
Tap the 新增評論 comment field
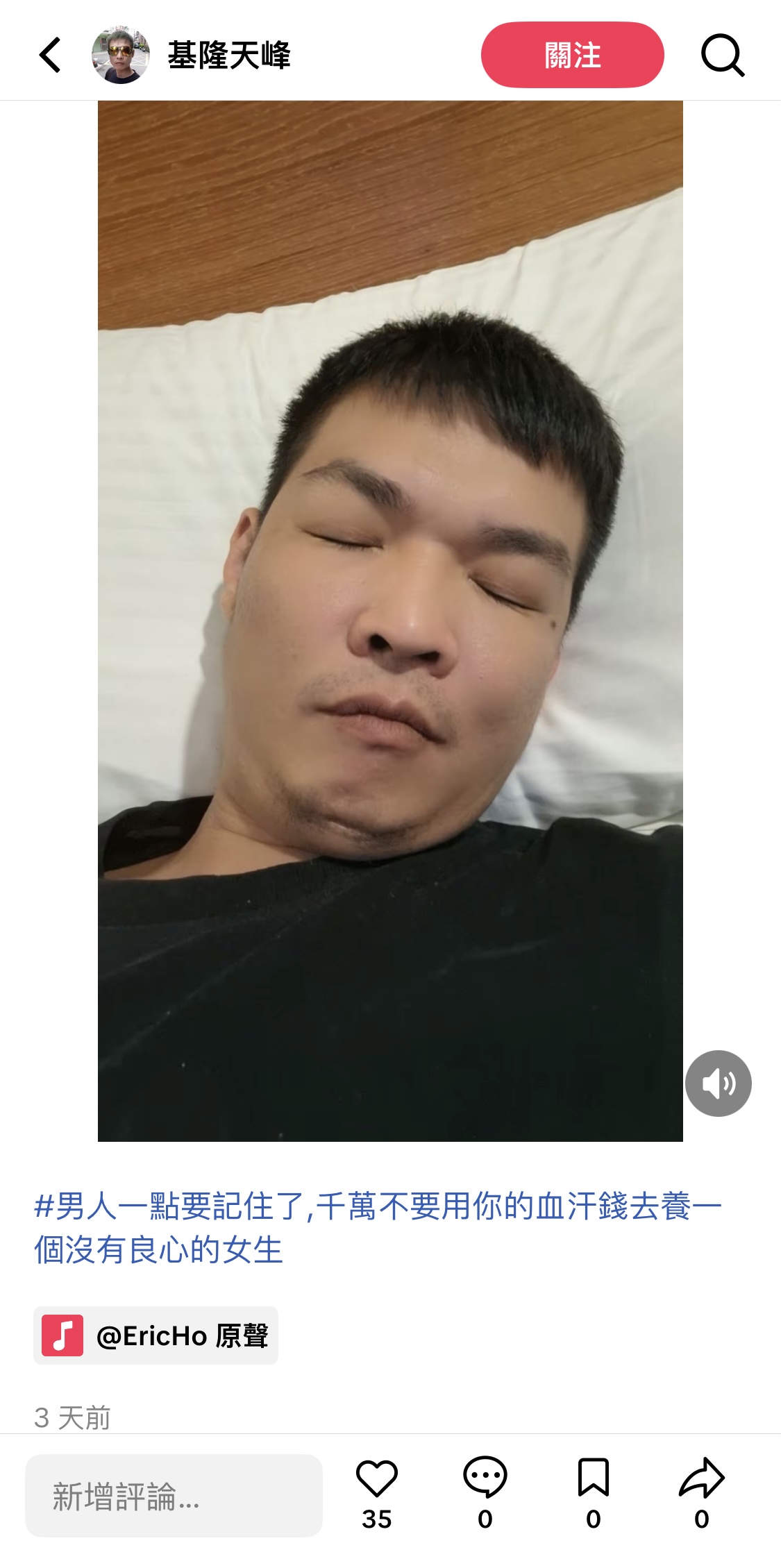click(174, 1496)
